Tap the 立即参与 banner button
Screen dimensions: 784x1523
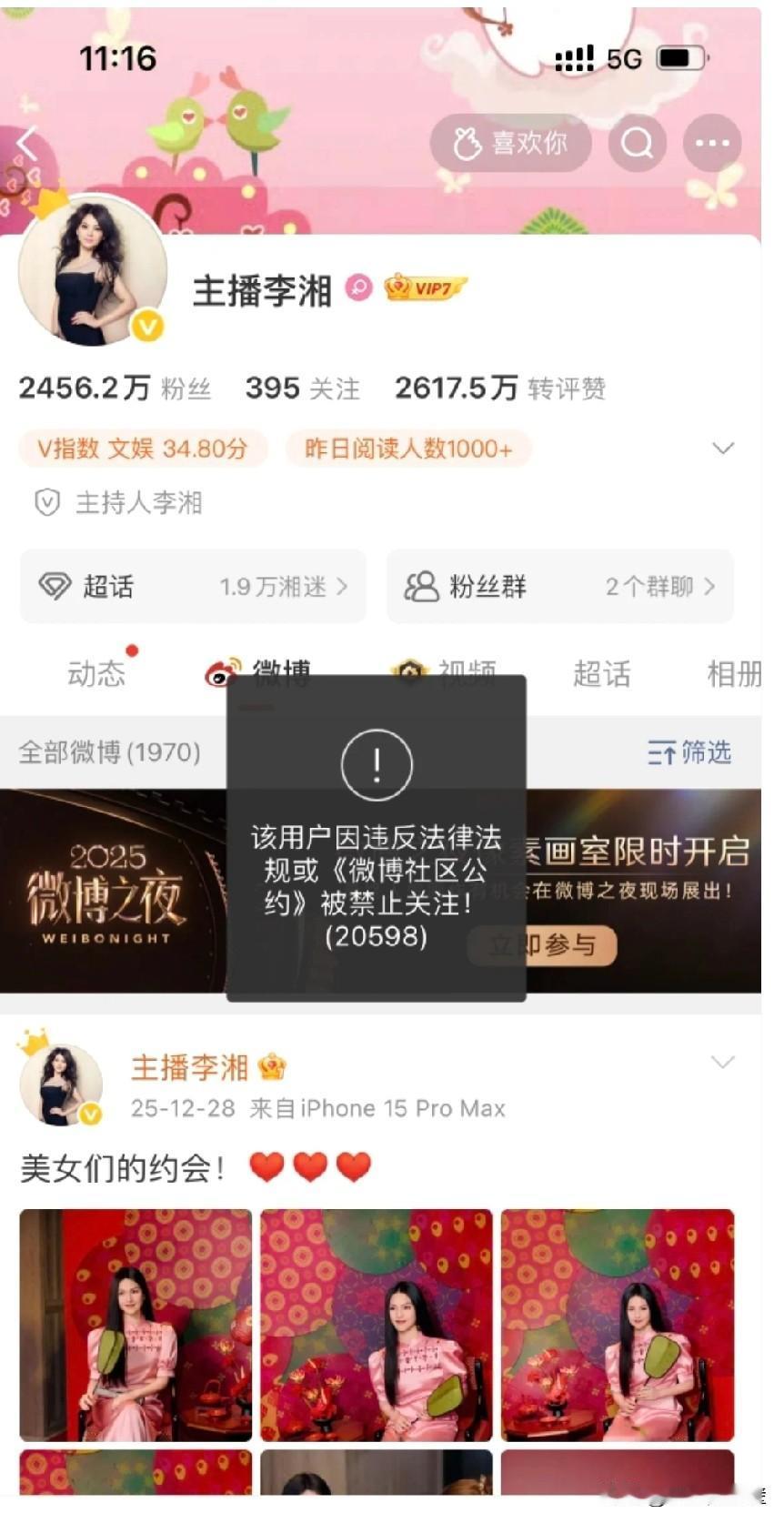click(540, 946)
